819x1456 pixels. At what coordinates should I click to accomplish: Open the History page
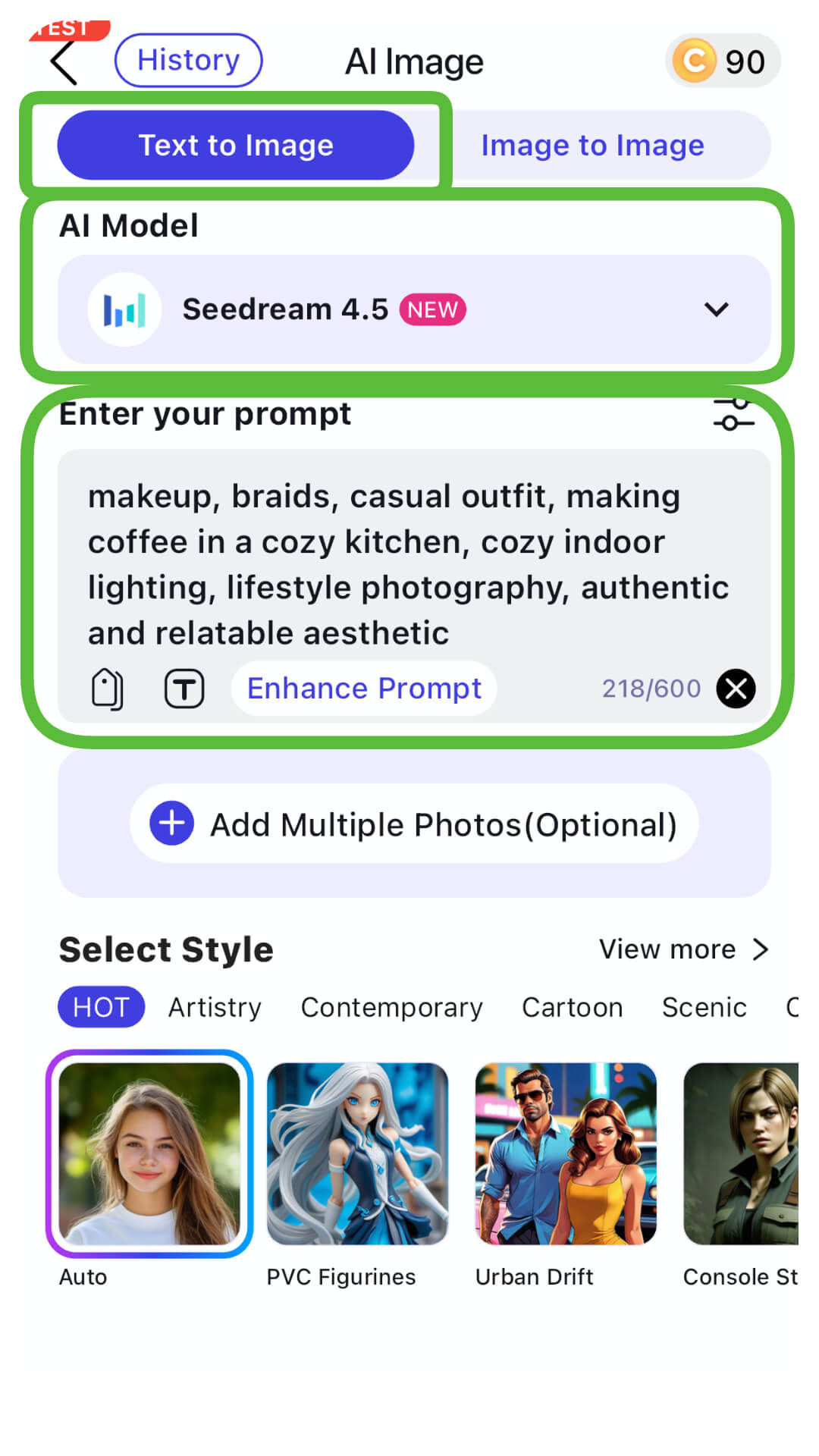188,60
